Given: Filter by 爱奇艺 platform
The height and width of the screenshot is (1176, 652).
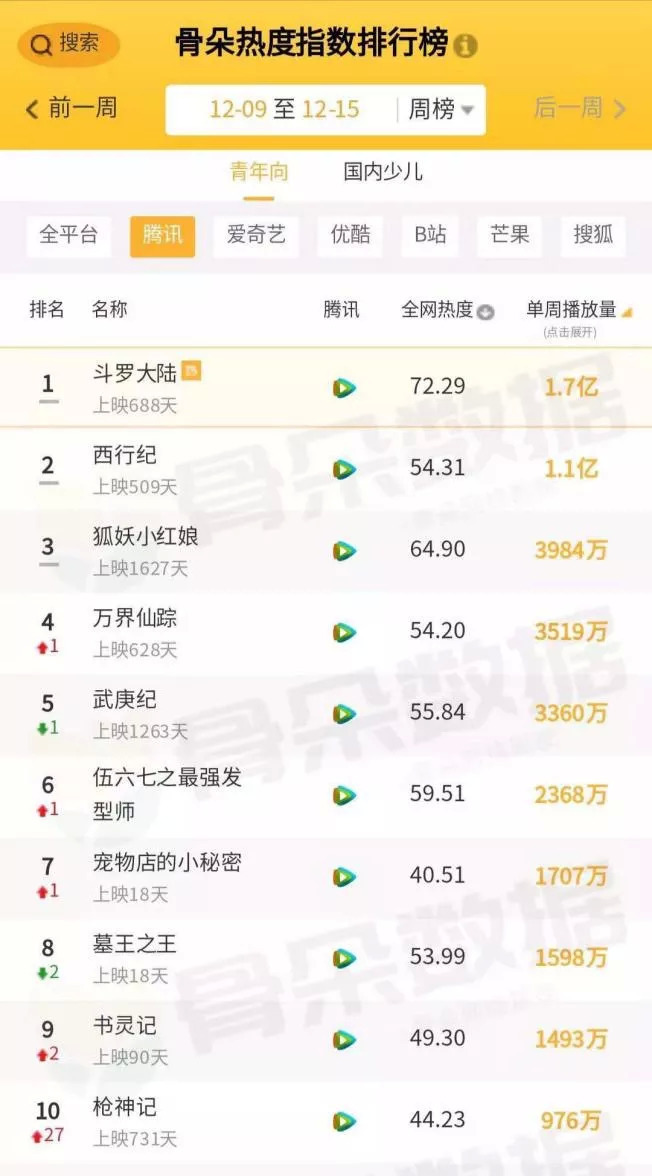Looking at the screenshot, I should point(256,236).
